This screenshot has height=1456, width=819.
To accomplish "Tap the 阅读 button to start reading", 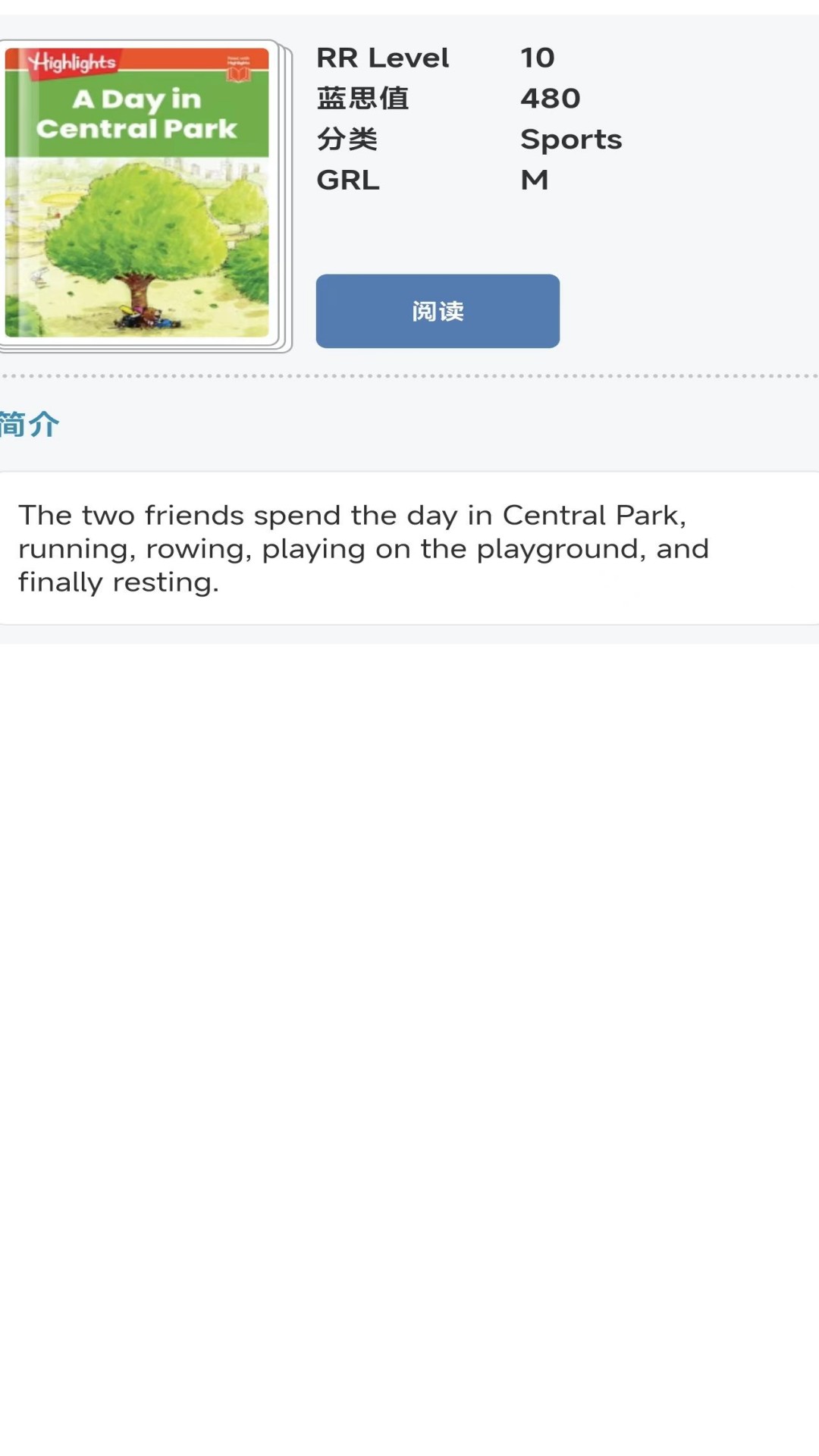I will point(438,311).
